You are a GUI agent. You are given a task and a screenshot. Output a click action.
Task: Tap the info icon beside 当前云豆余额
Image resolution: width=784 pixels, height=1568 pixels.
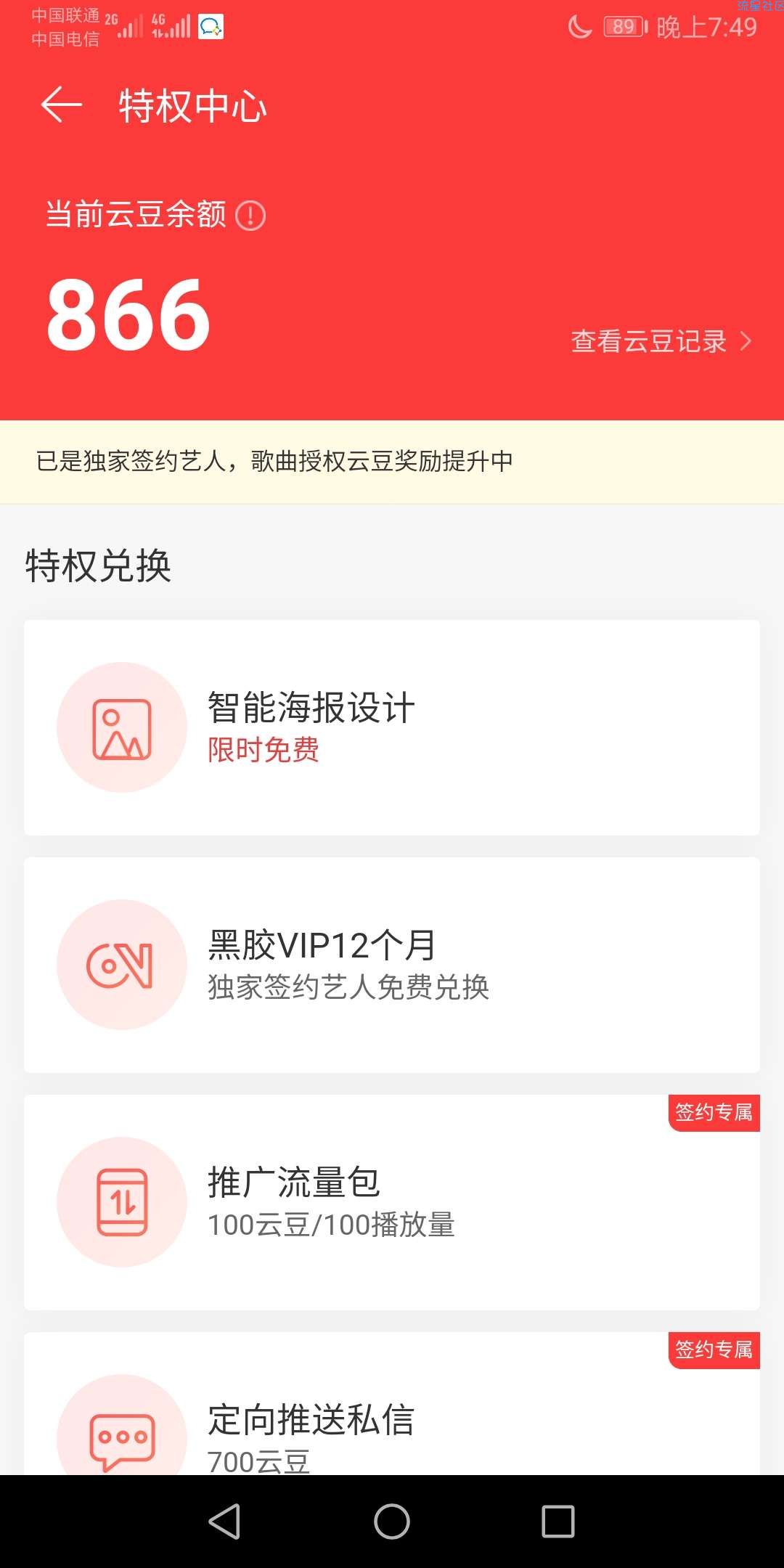[250, 216]
